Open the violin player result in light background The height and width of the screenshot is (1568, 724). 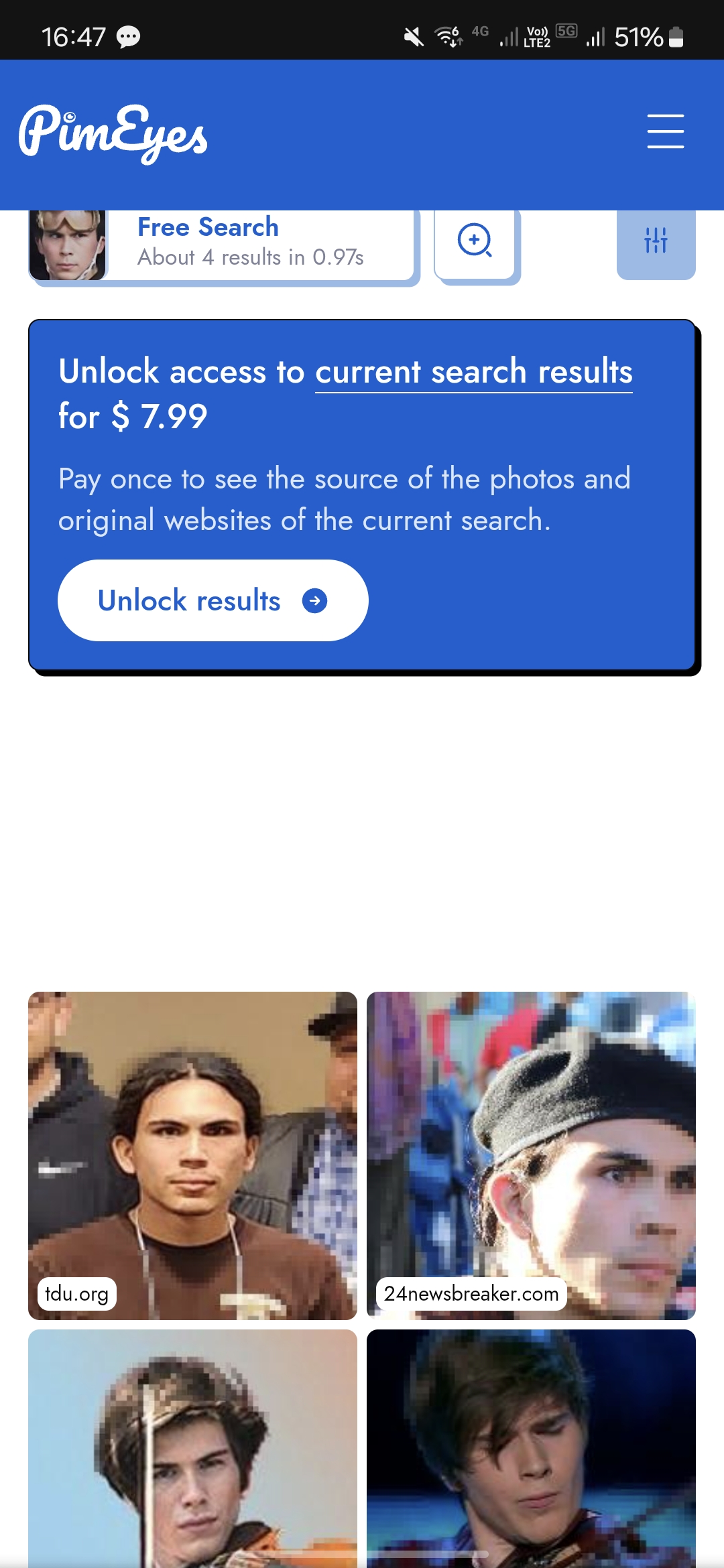tap(192, 1449)
